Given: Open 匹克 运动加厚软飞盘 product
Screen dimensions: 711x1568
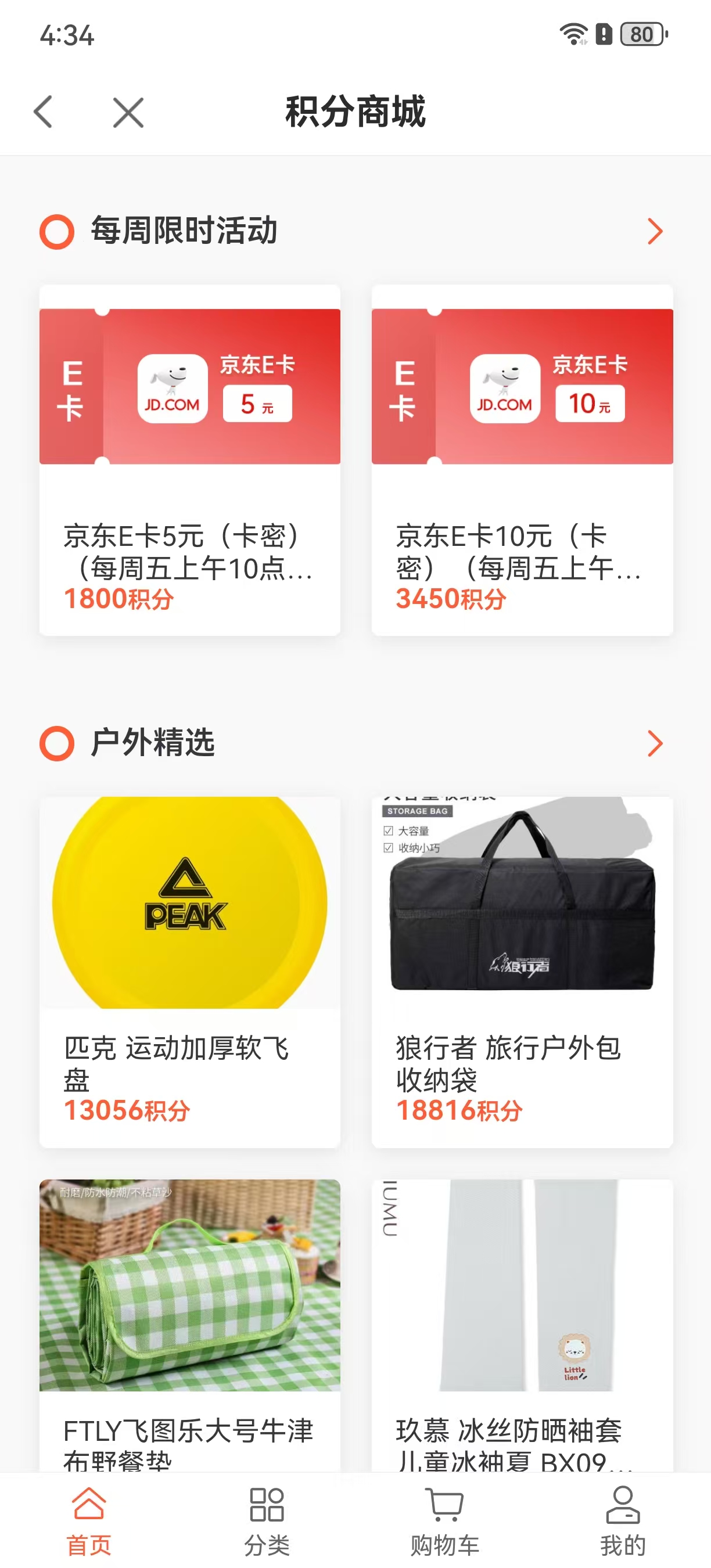Looking at the screenshot, I should click(x=189, y=971).
